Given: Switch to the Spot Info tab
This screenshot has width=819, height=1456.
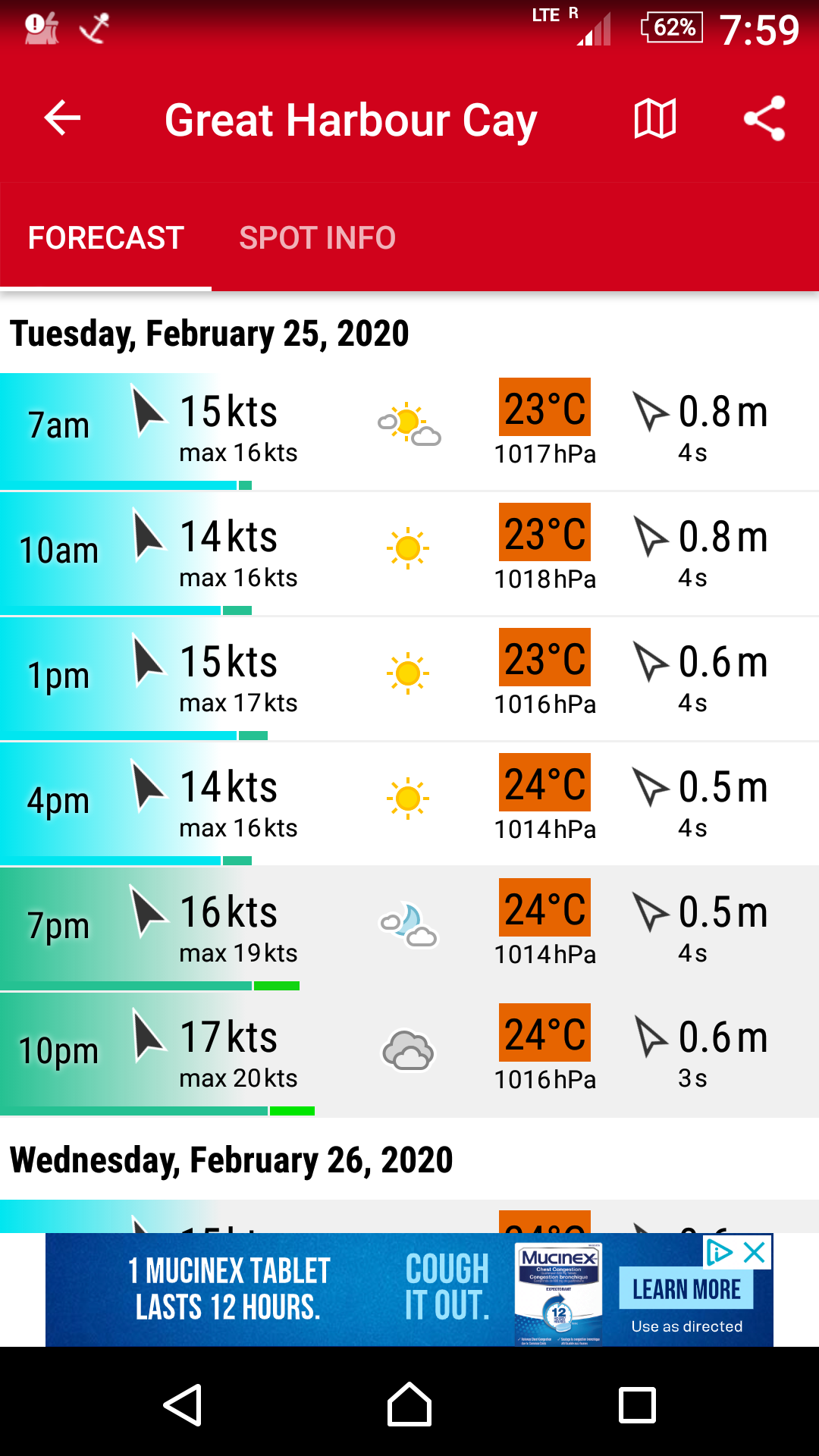Looking at the screenshot, I should click(x=317, y=238).
